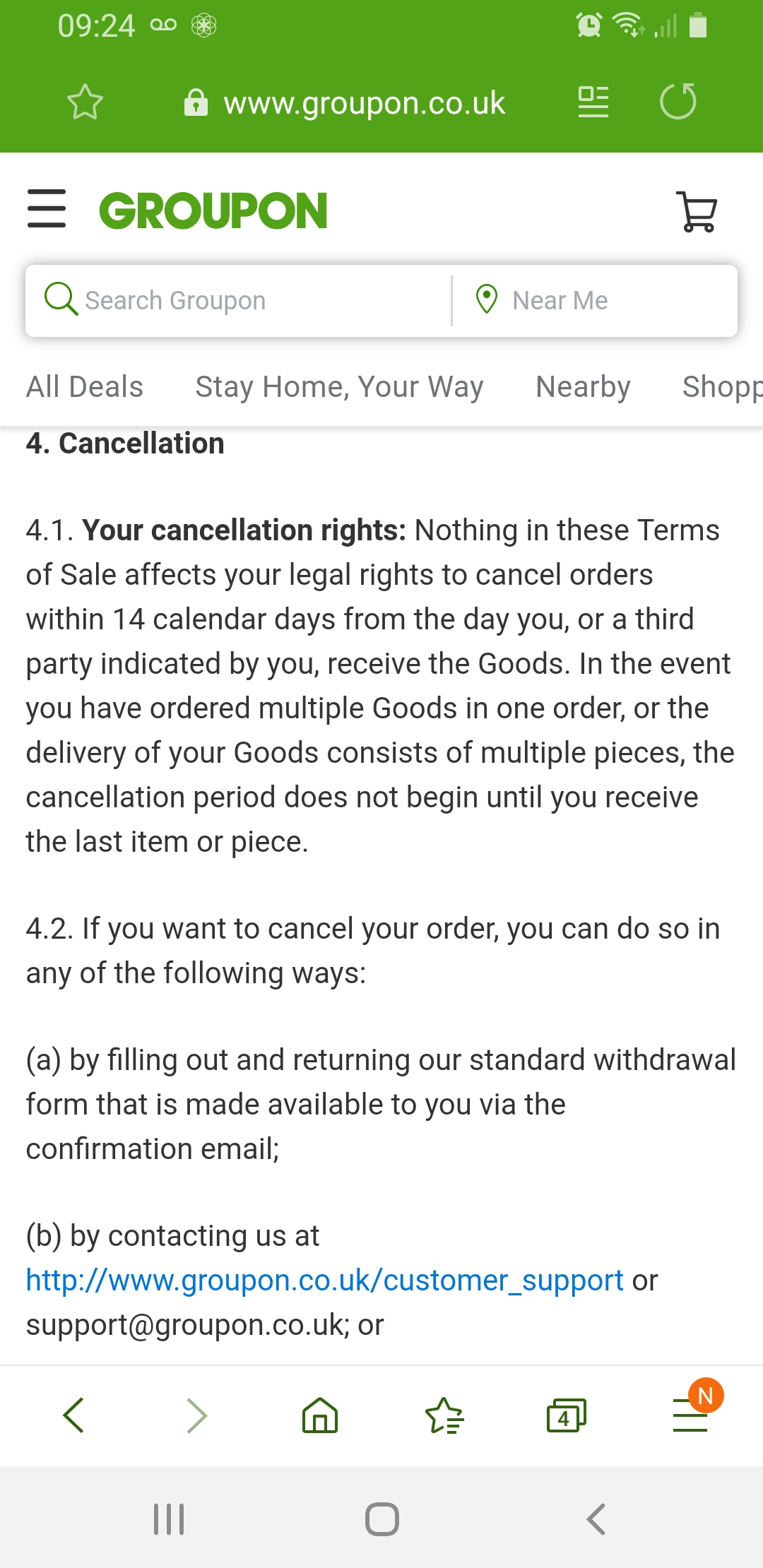Switch to the Nearby tab
The width and height of the screenshot is (763, 1568).
point(583,387)
